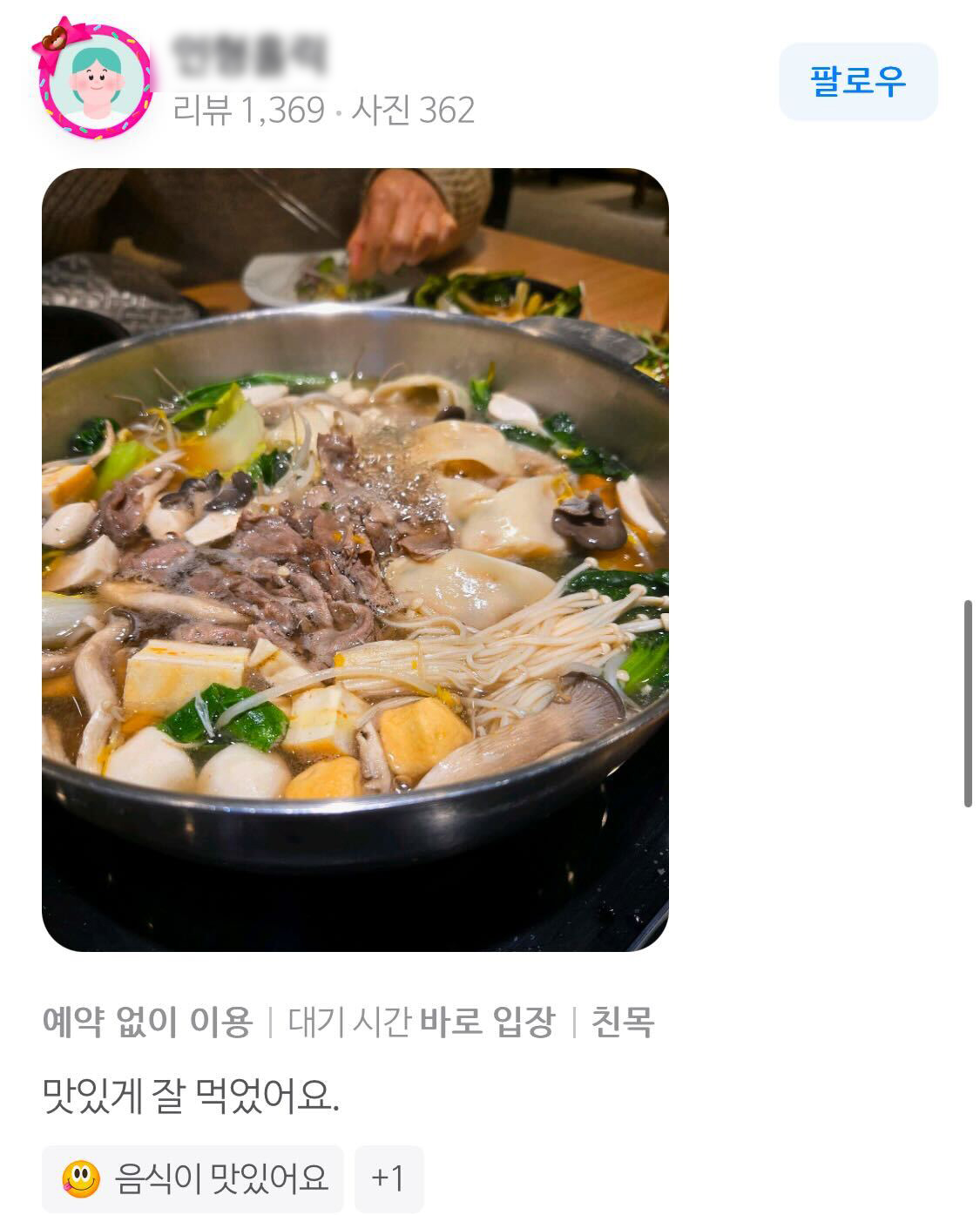Expand the +1 more keywords chip
Image resolution: width=980 pixels, height=1215 pixels.
click(x=389, y=1178)
